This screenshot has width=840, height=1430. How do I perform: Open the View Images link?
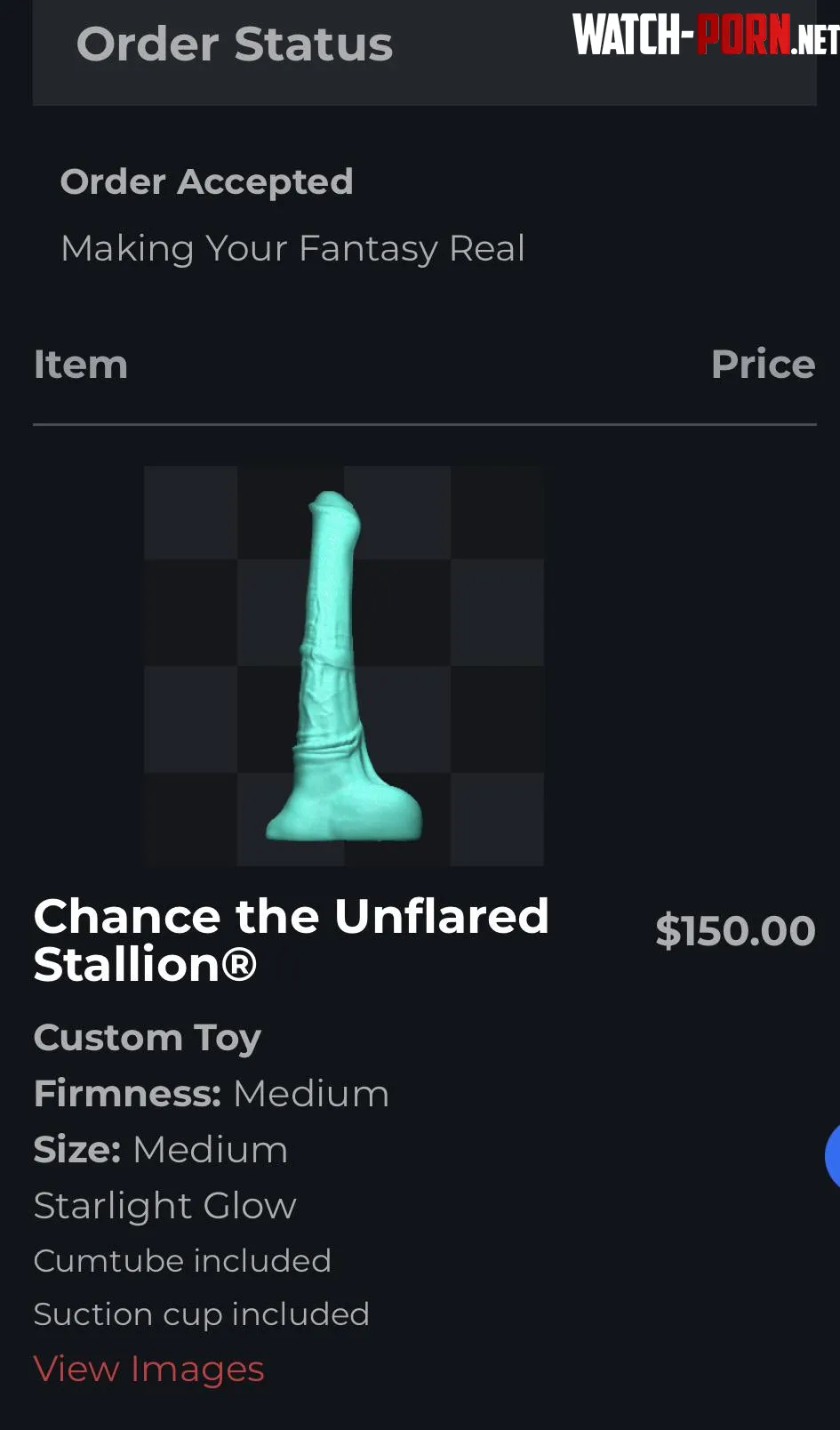(148, 1369)
